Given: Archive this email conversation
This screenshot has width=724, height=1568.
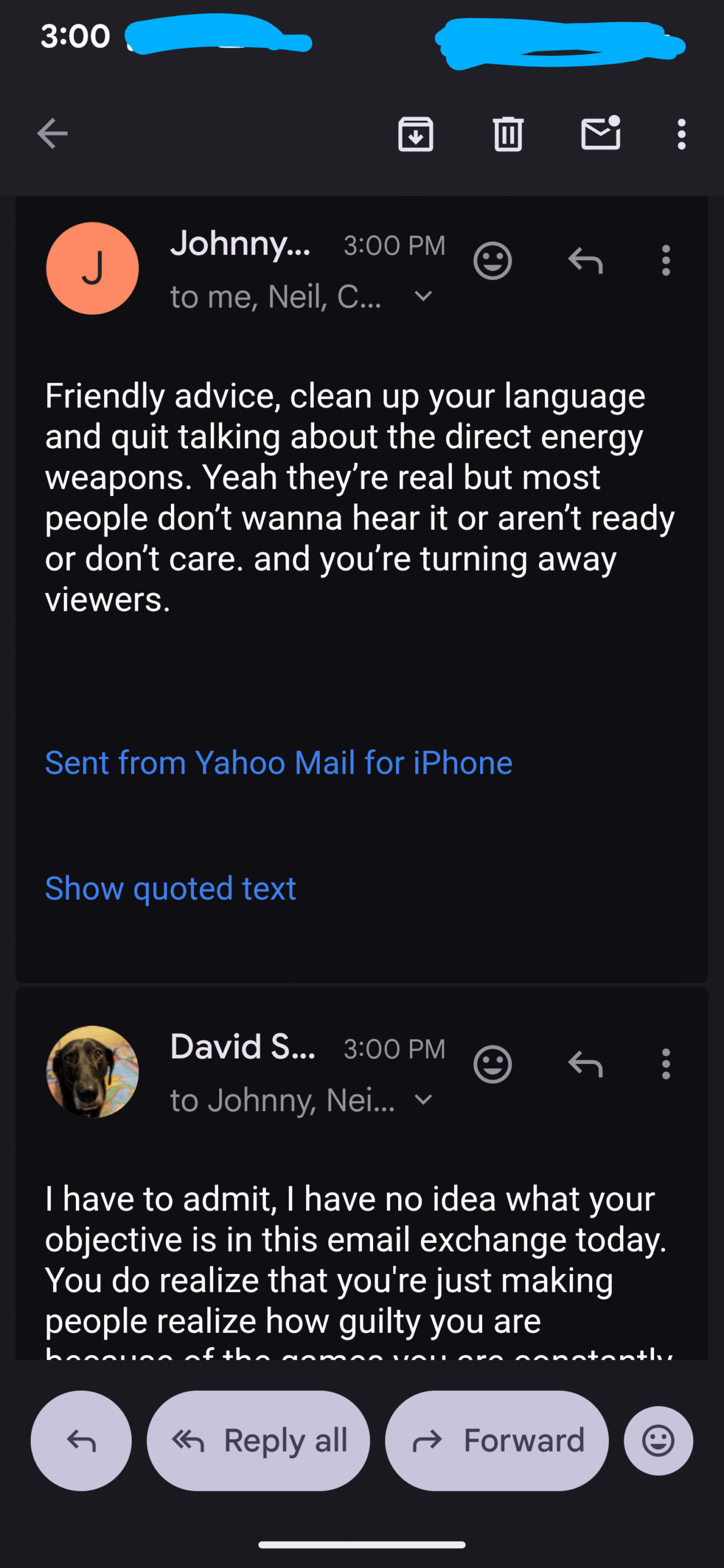Looking at the screenshot, I should (415, 134).
